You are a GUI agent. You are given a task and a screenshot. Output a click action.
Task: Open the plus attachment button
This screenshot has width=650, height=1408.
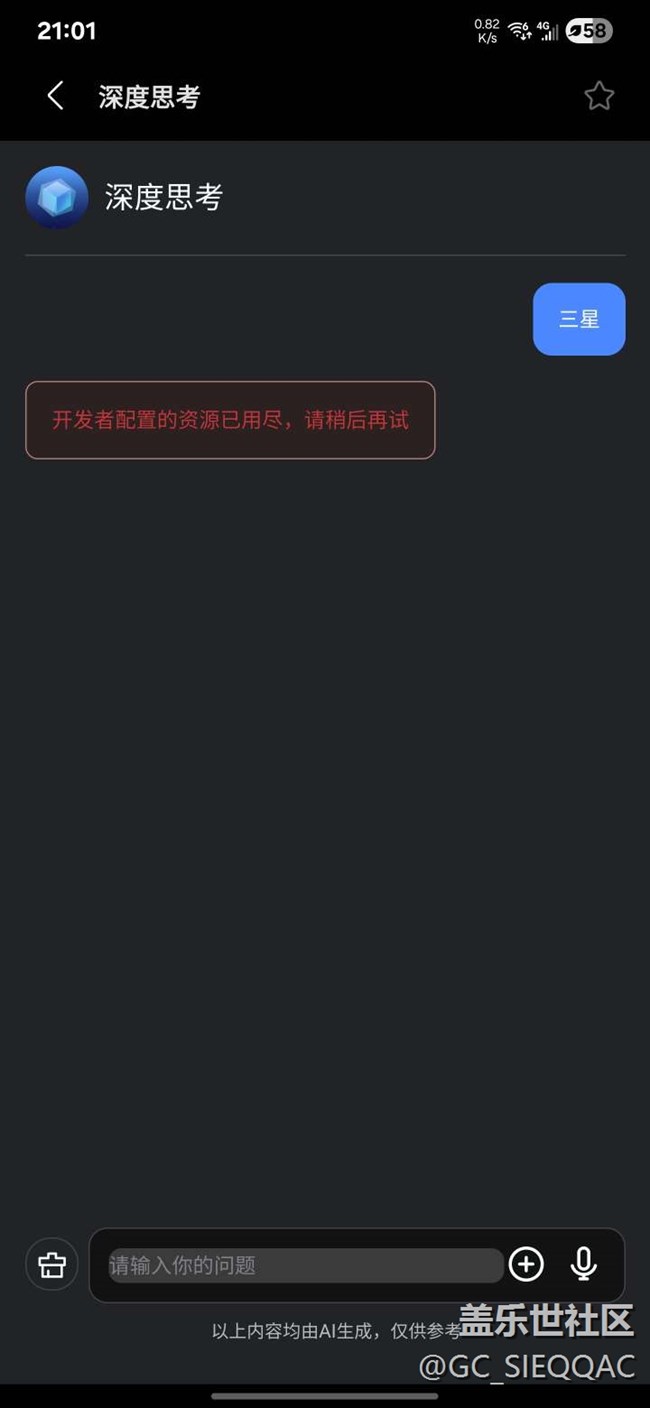526,1265
